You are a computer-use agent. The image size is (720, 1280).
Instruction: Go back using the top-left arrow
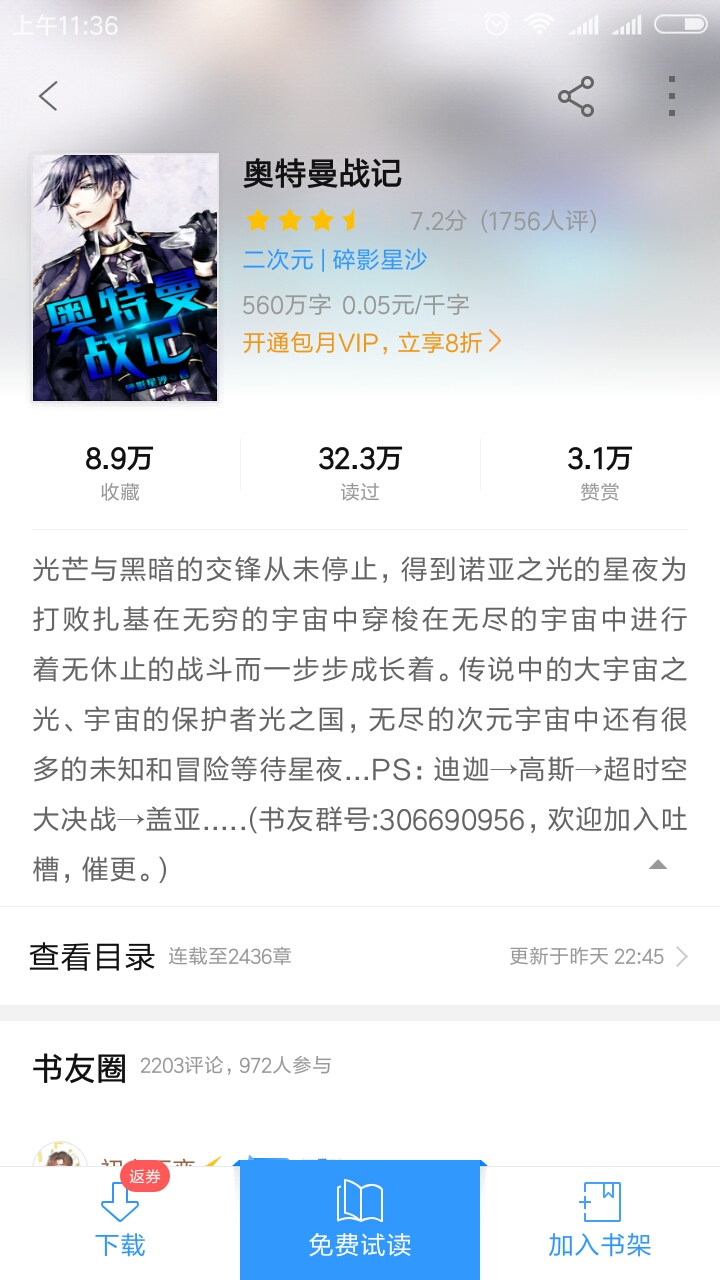(x=48, y=96)
